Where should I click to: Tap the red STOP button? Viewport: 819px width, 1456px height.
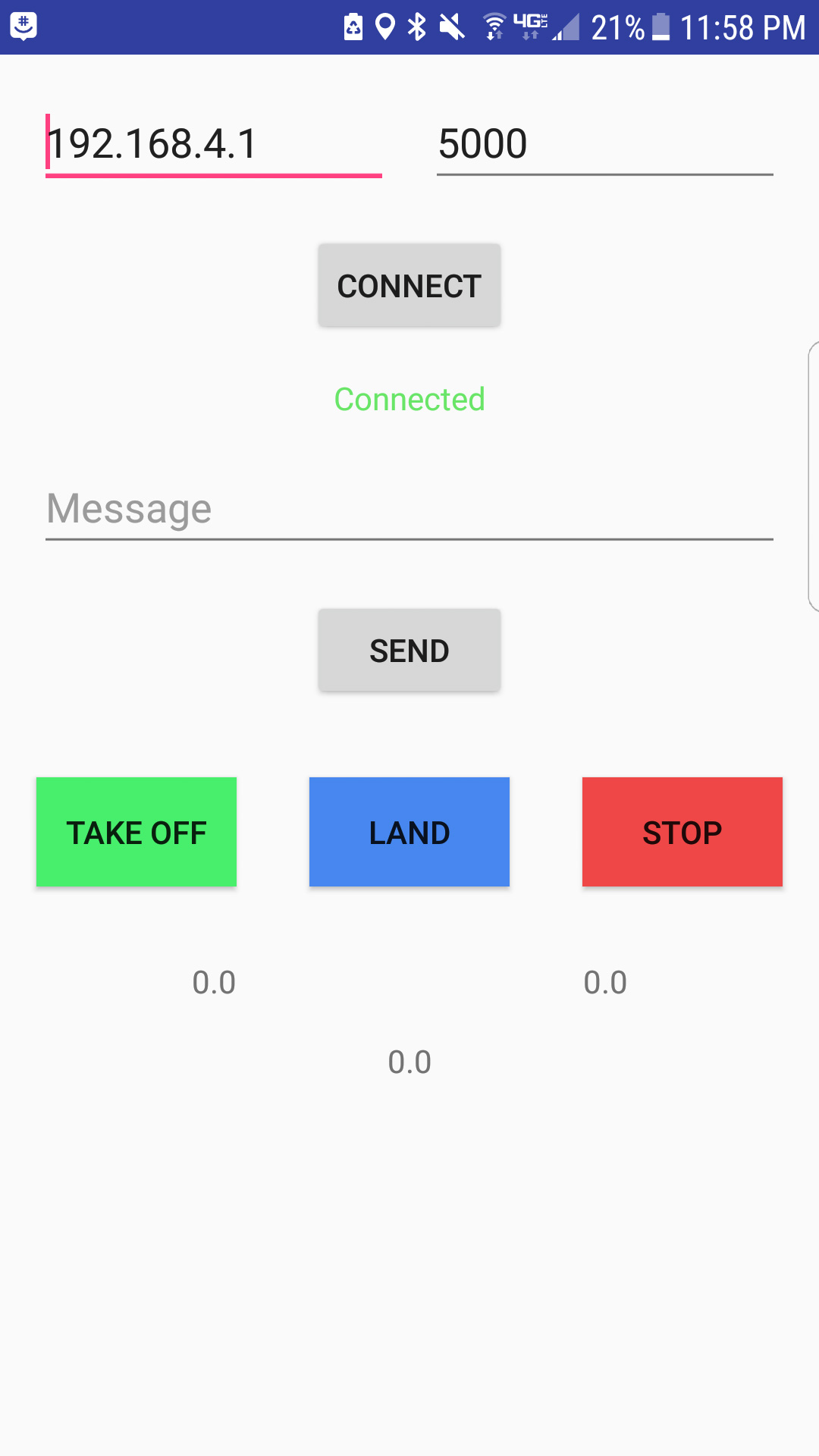[682, 832]
